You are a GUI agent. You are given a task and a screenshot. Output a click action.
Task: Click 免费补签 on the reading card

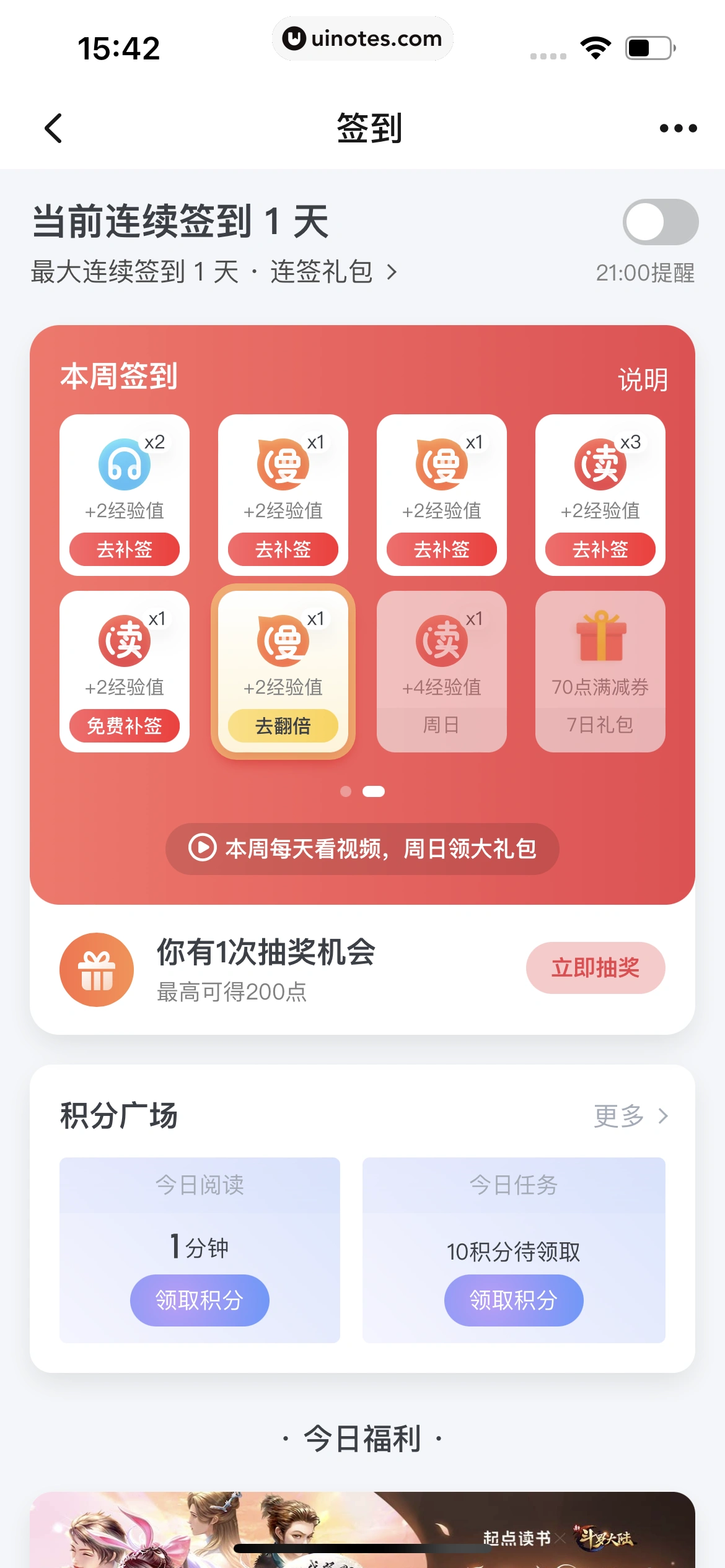pyautogui.click(x=125, y=726)
